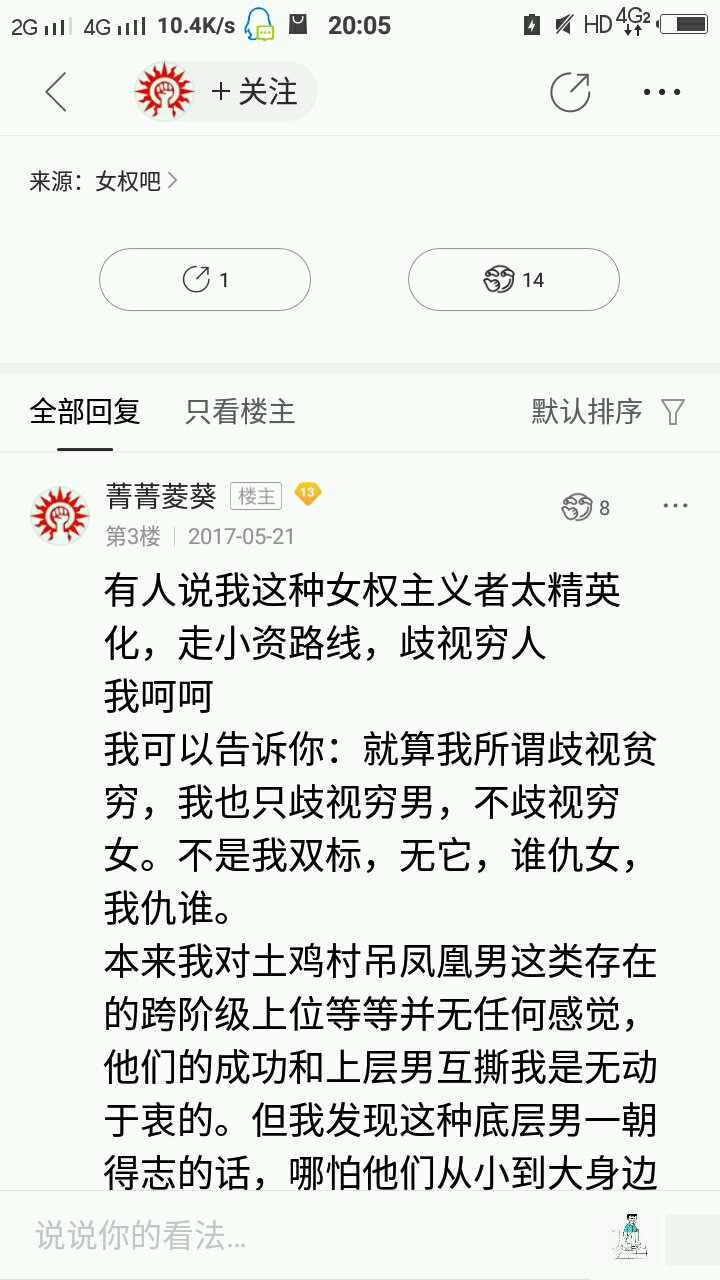The height and width of the screenshot is (1280, 720).
Task: Switch to the 只看楼主 tab
Action: (x=240, y=411)
